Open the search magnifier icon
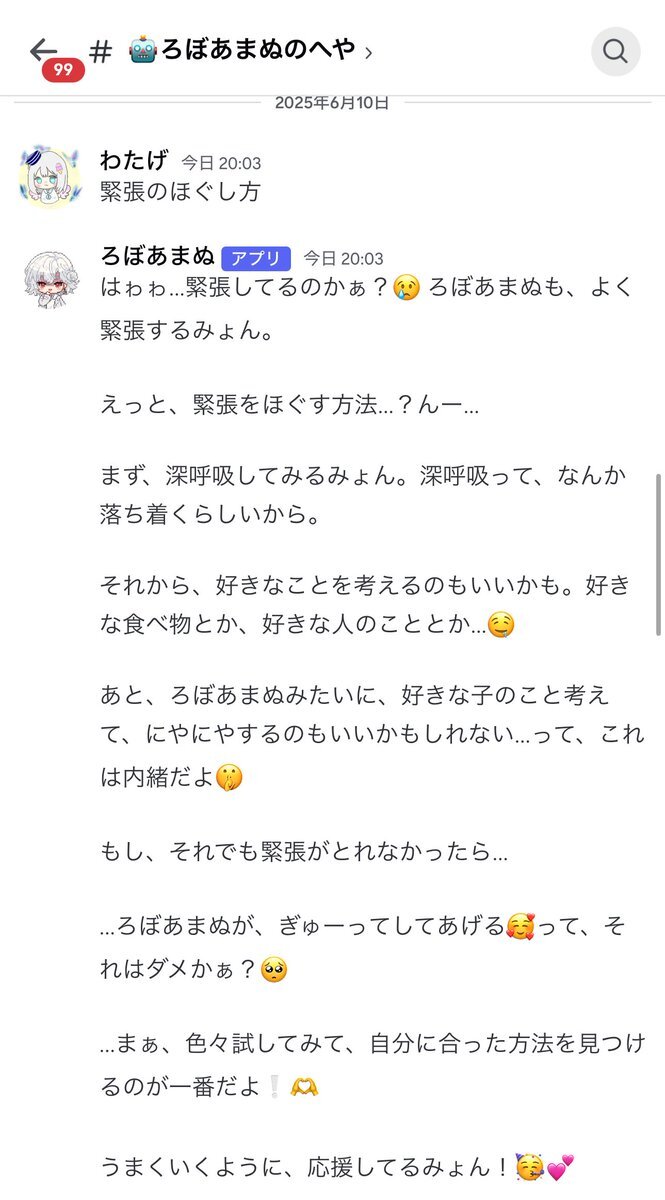Viewport: 665px width, 1200px height. pyautogui.click(x=615, y=51)
